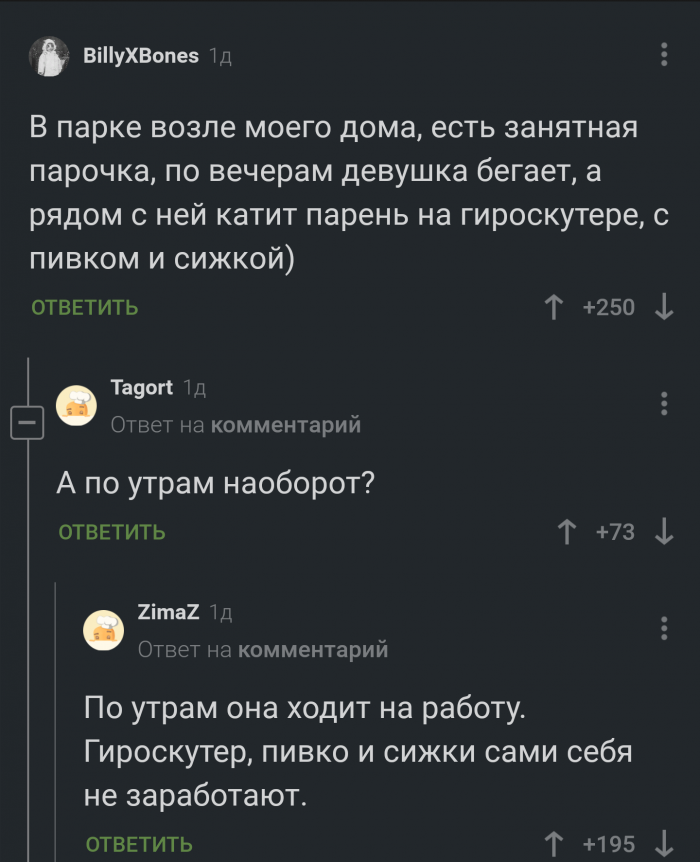The height and width of the screenshot is (862, 700).
Task: Downvote ZimaZ comment
Action: (x=663, y=845)
